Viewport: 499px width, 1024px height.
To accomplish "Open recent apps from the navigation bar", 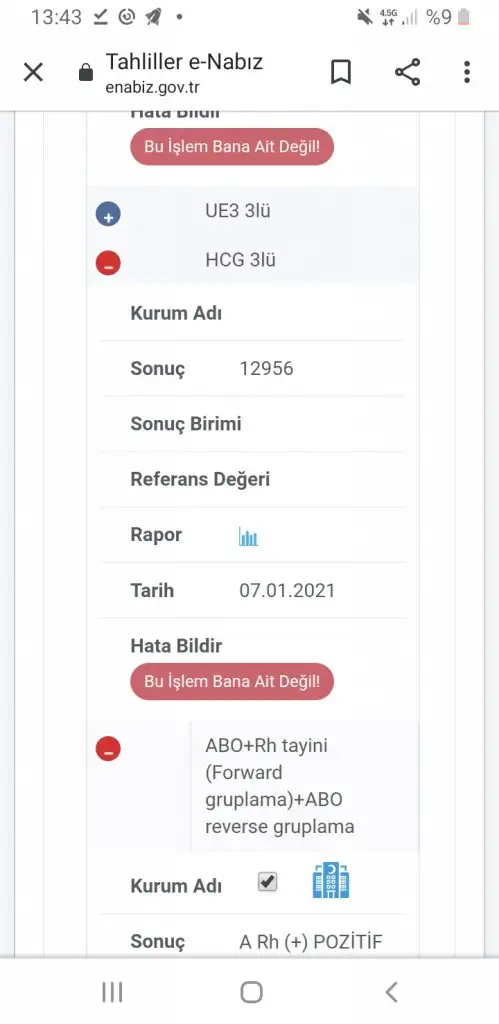I will pyautogui.click(x=112, y=992).
